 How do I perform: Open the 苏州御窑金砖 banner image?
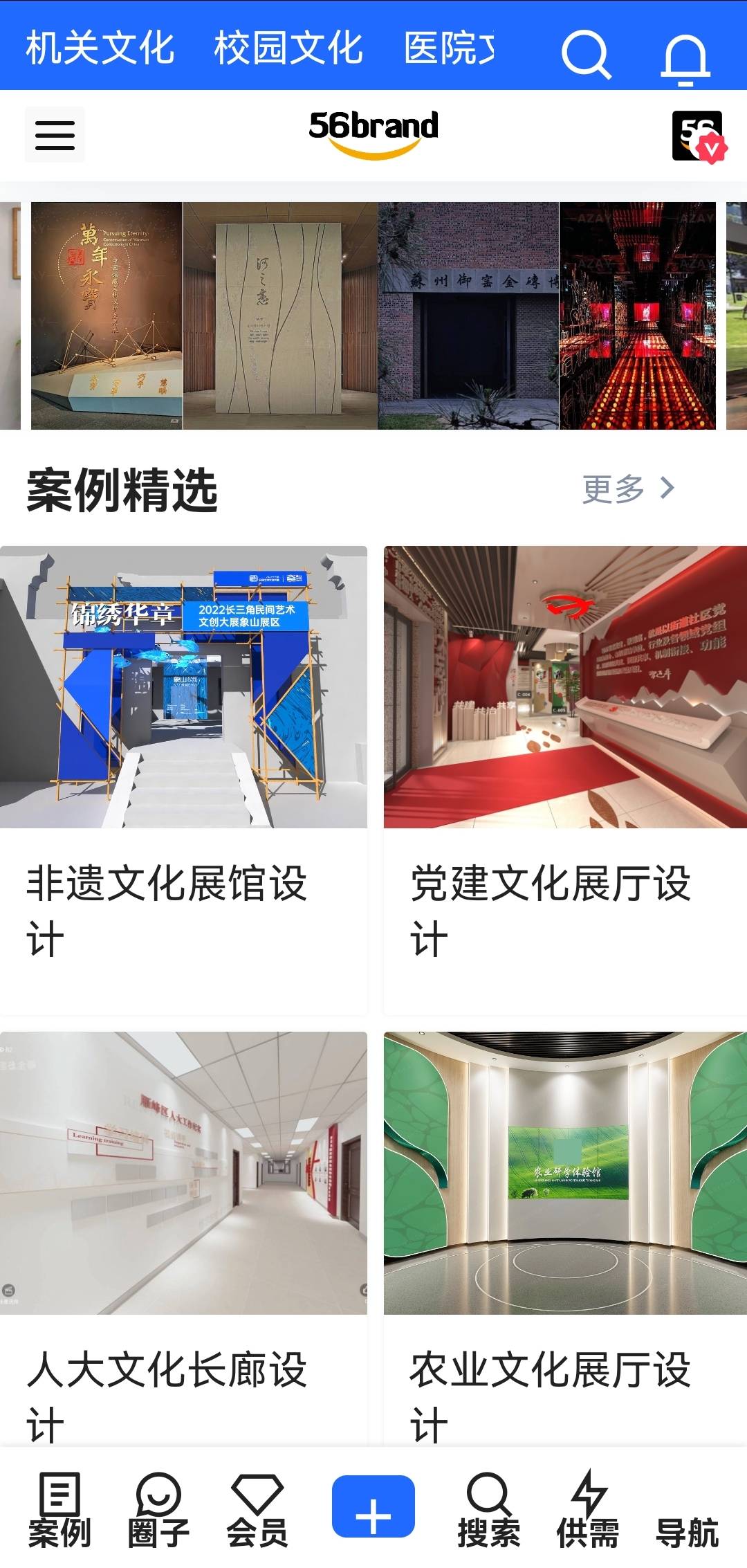(468, 316)
